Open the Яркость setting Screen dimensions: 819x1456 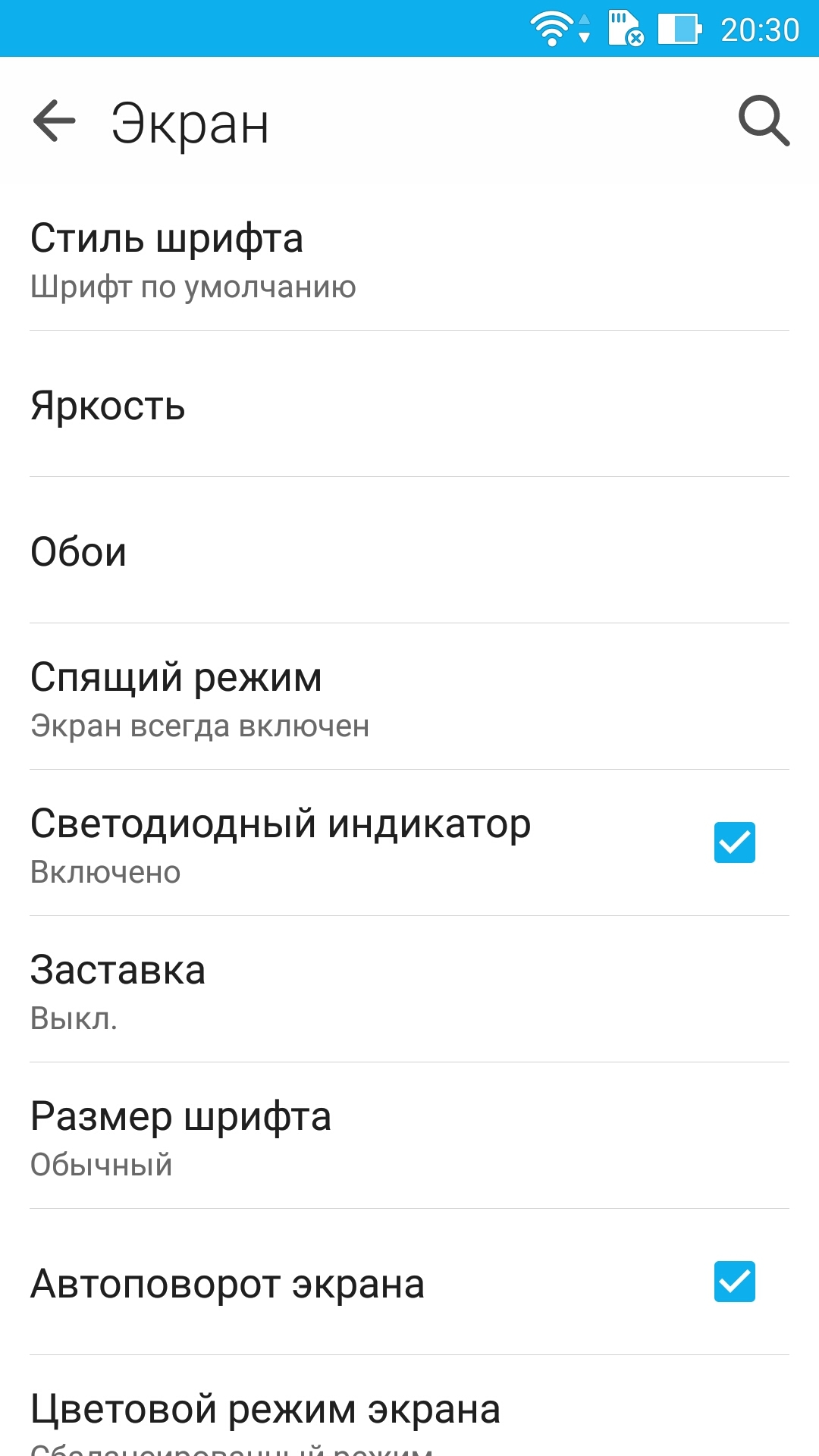pyautogui.click(x=409, y=404)
